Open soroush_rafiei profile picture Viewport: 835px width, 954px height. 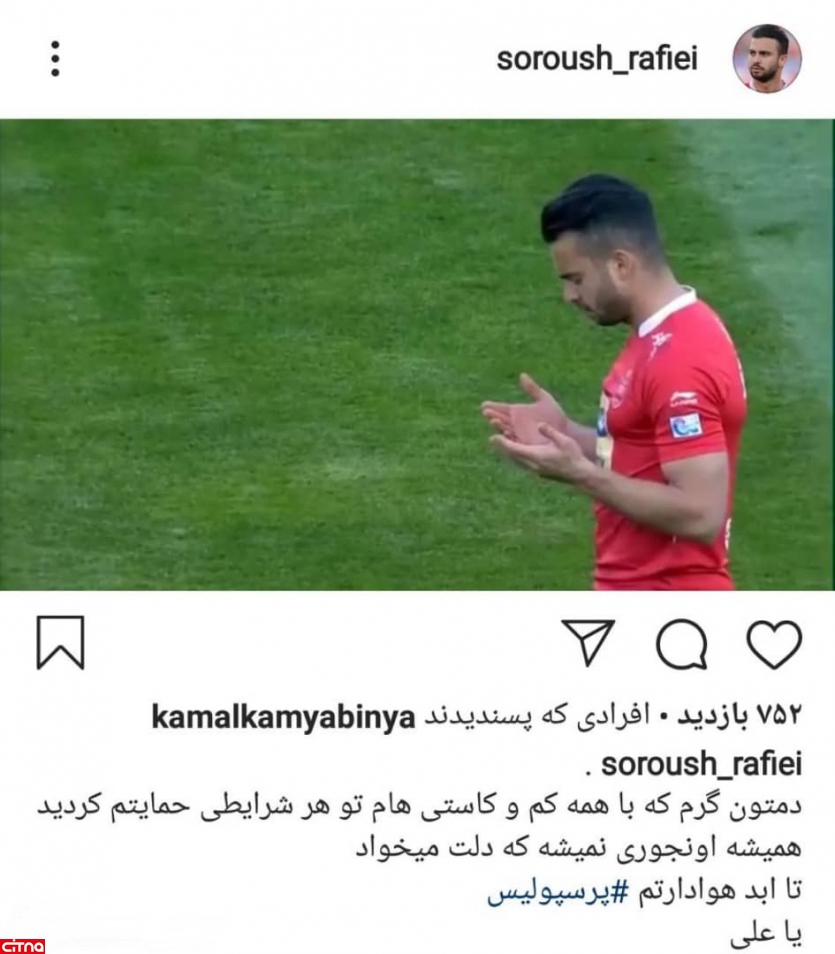(766, 59)
